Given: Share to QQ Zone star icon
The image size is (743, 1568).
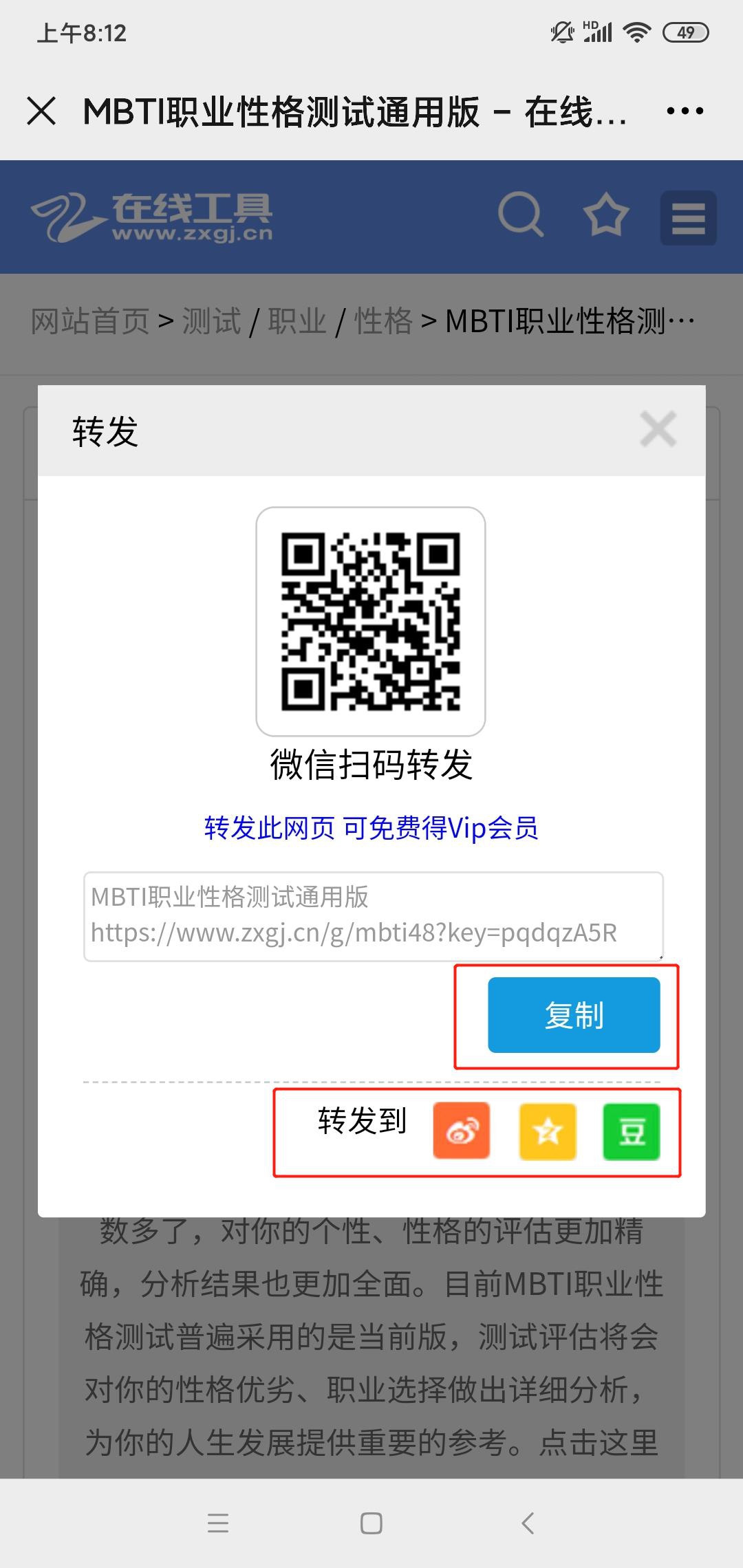Looking at the screenshot, I should pyautogui.click(x=547, y=1131).
